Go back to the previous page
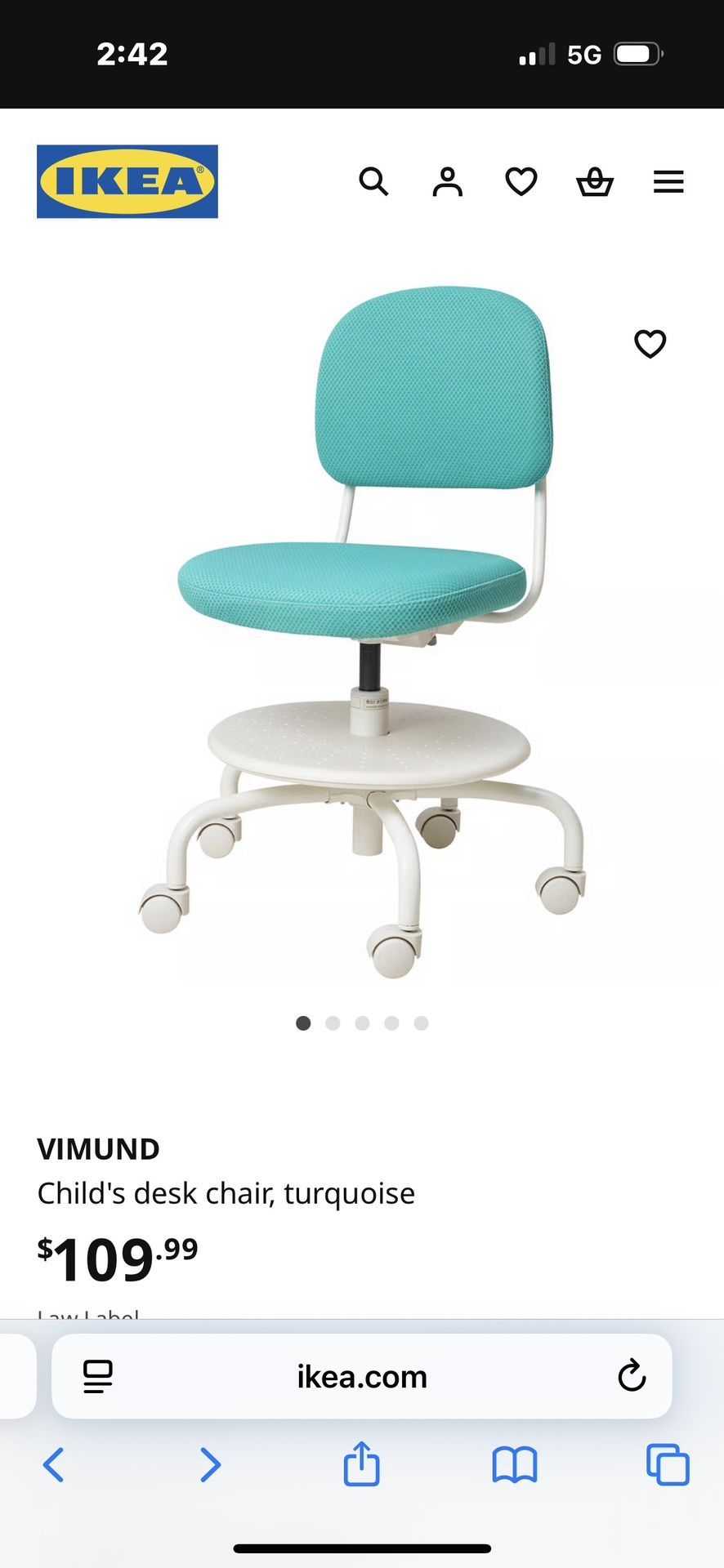The image size is (724, 1568). [54, 1464]
